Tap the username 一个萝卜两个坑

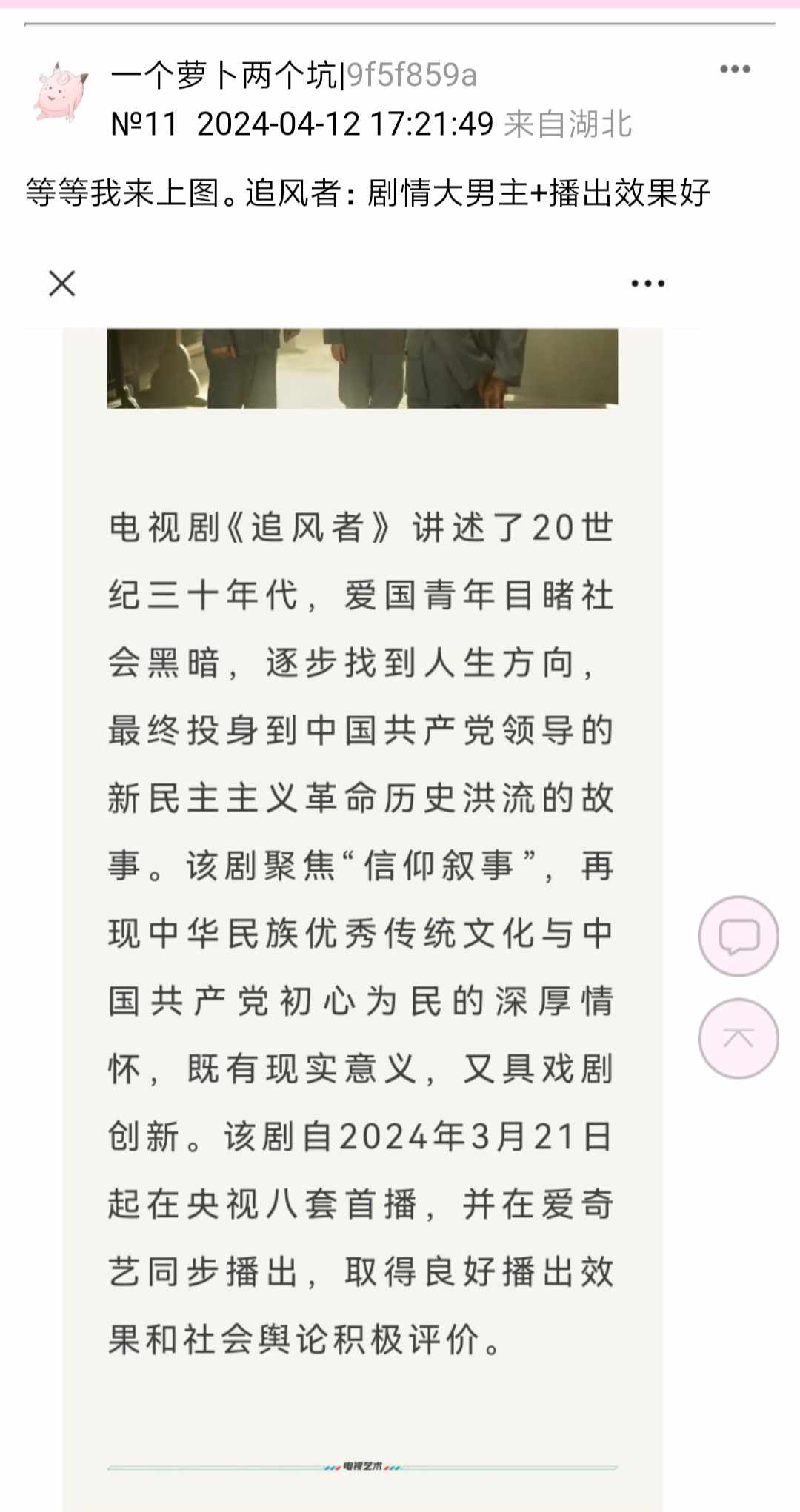(x=224, y=75)
